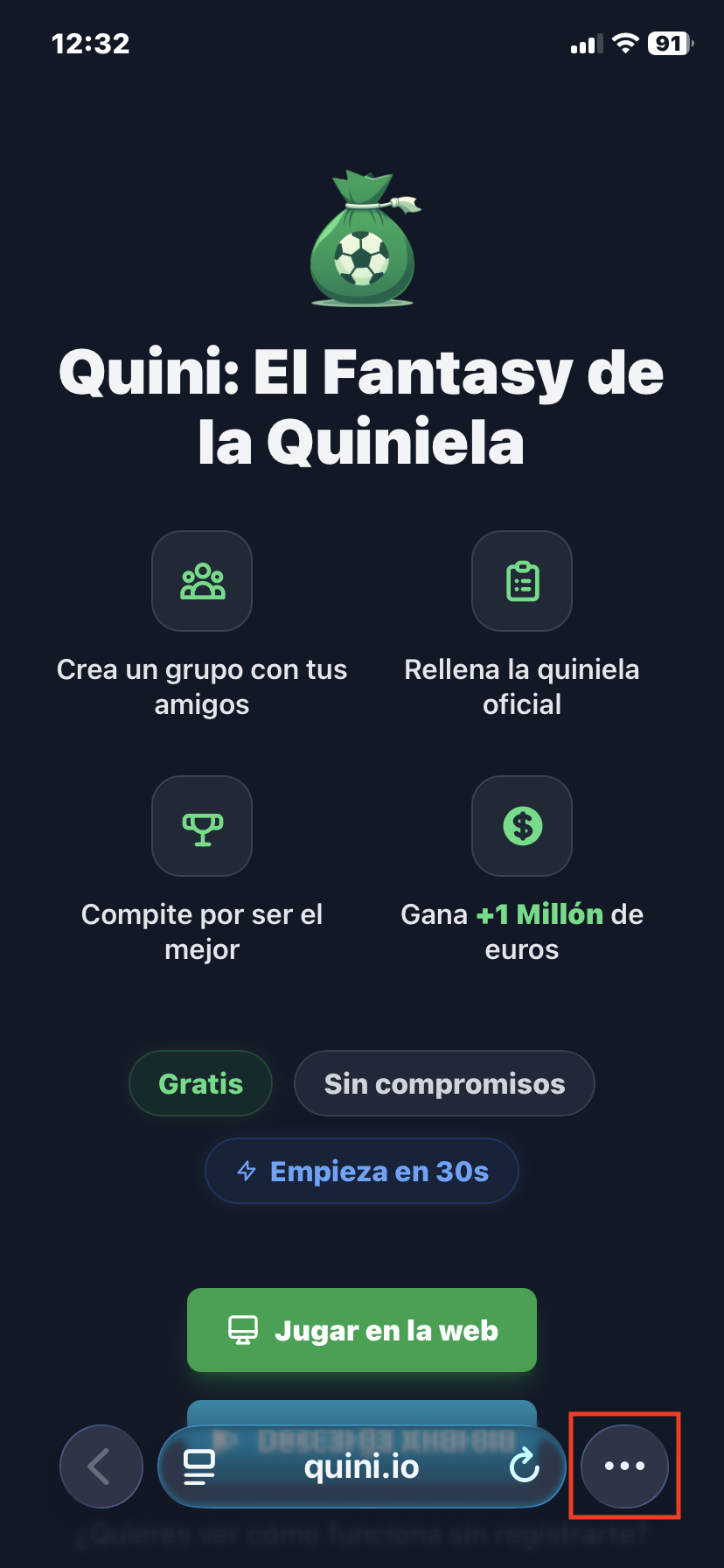Tap the clipboard quiniela icon
724x1568 pixels.
(x=521, y=581)
